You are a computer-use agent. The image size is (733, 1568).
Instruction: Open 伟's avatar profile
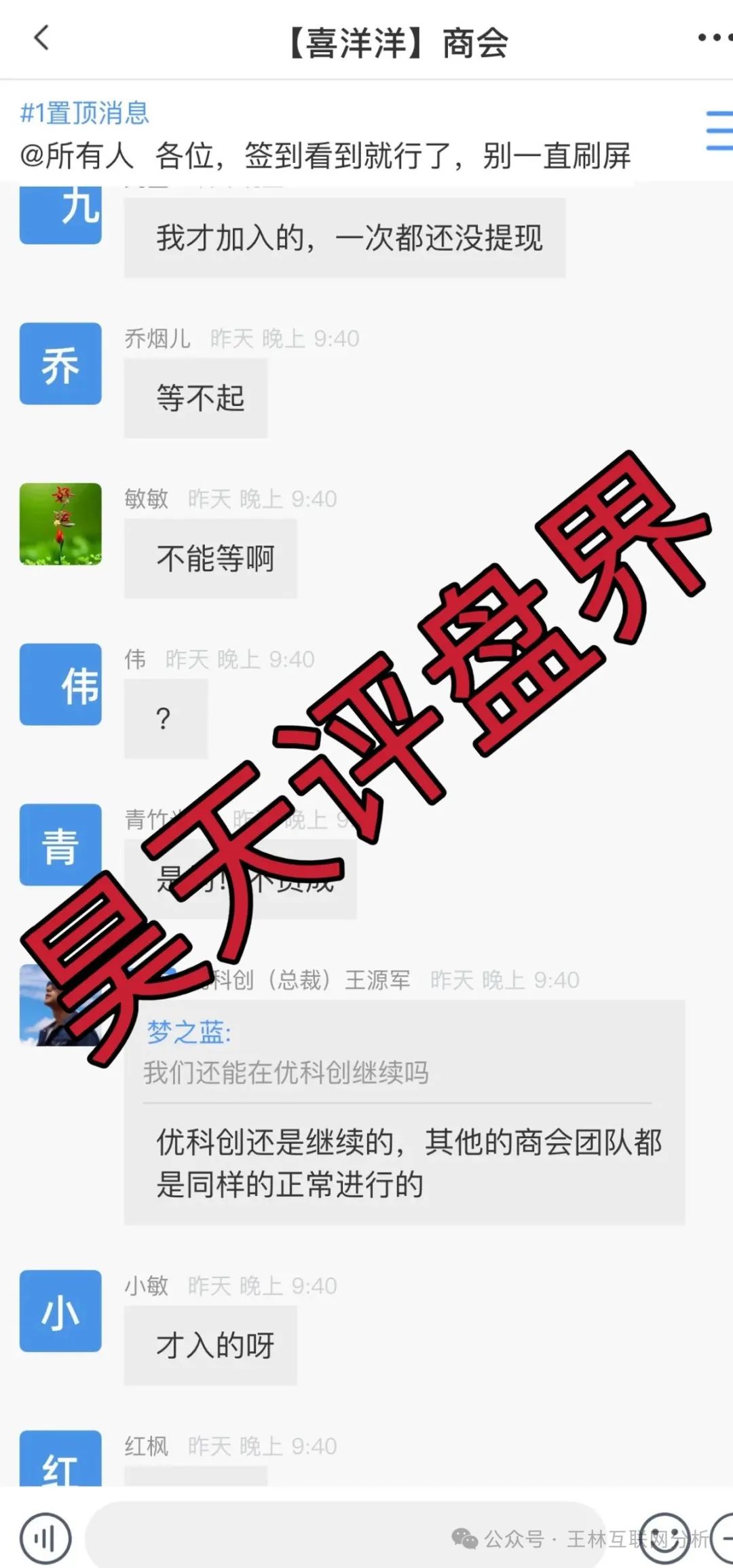(x=60, y=684)
